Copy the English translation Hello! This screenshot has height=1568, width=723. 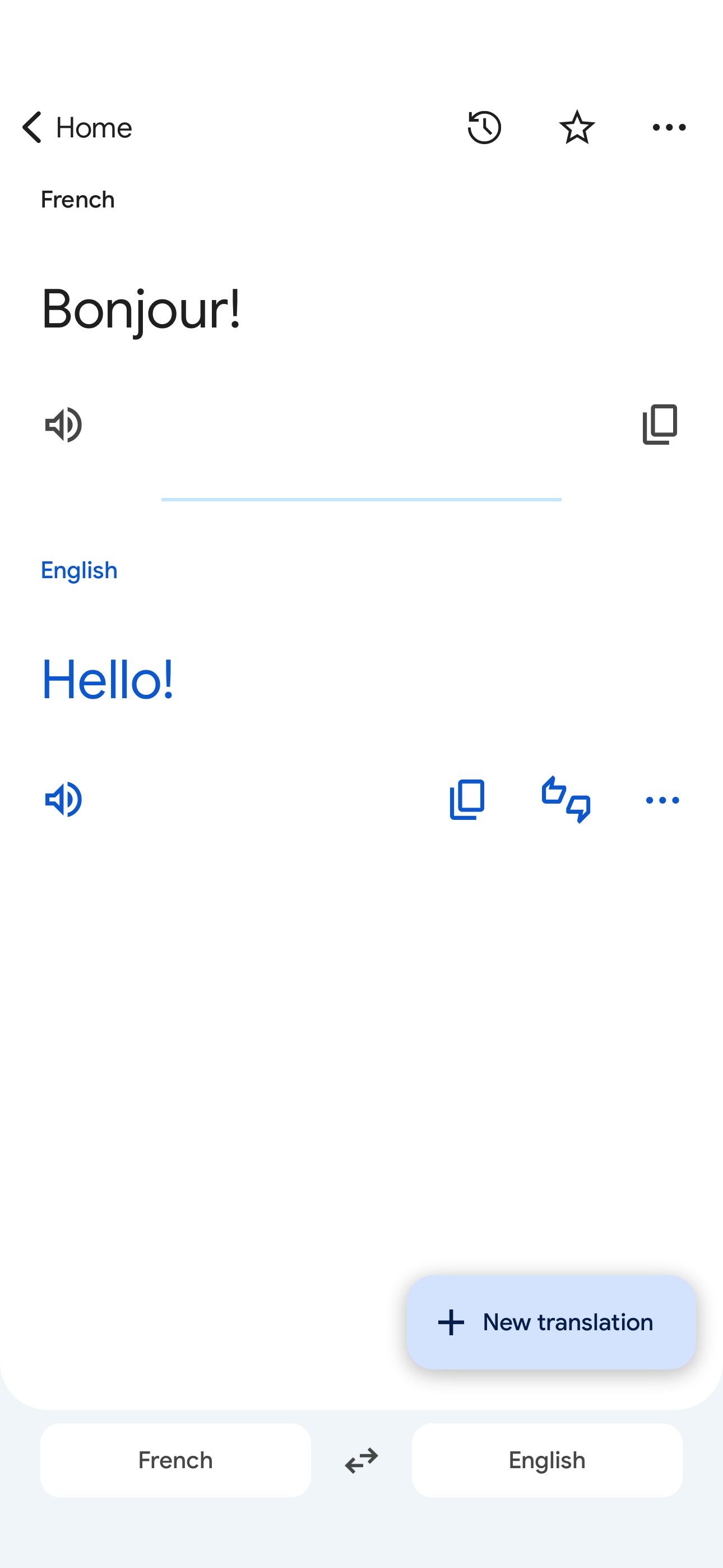(466, 799)
